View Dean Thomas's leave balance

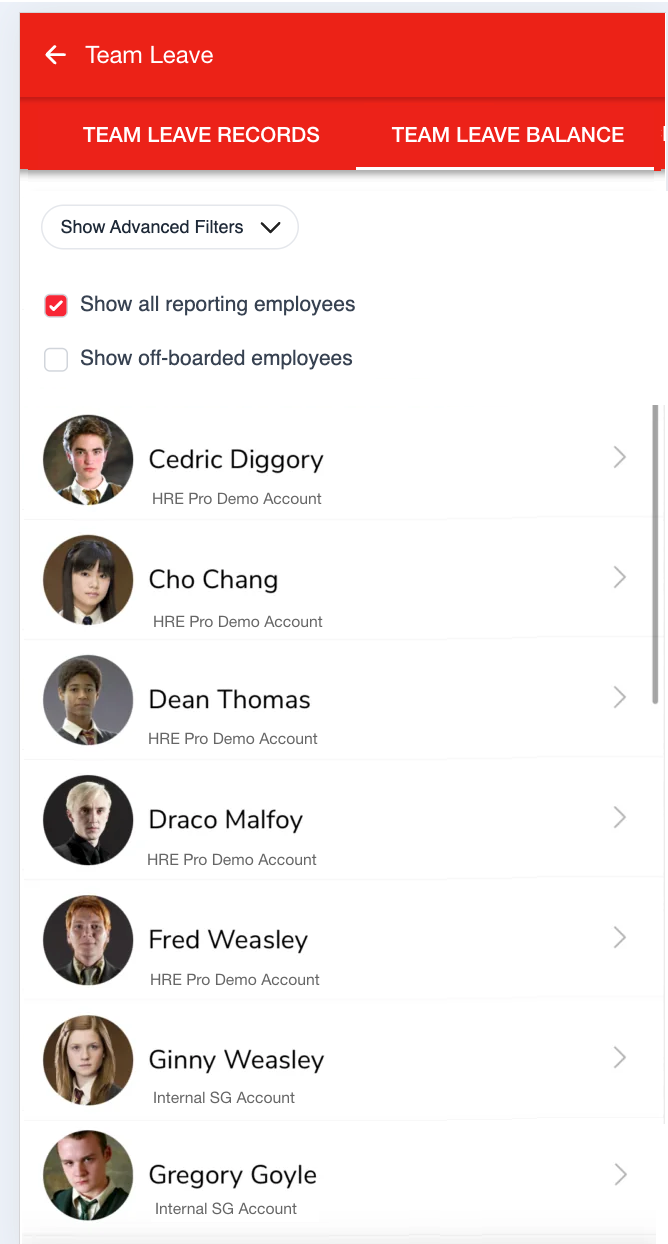330,700
